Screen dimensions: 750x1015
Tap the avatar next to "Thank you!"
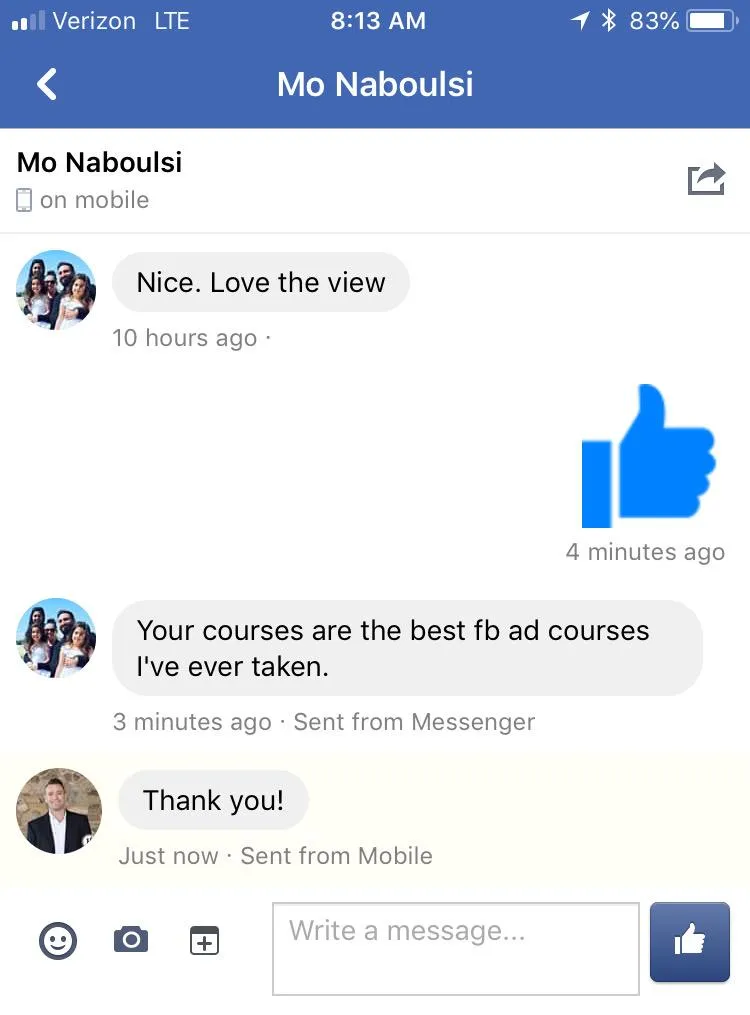59,811
